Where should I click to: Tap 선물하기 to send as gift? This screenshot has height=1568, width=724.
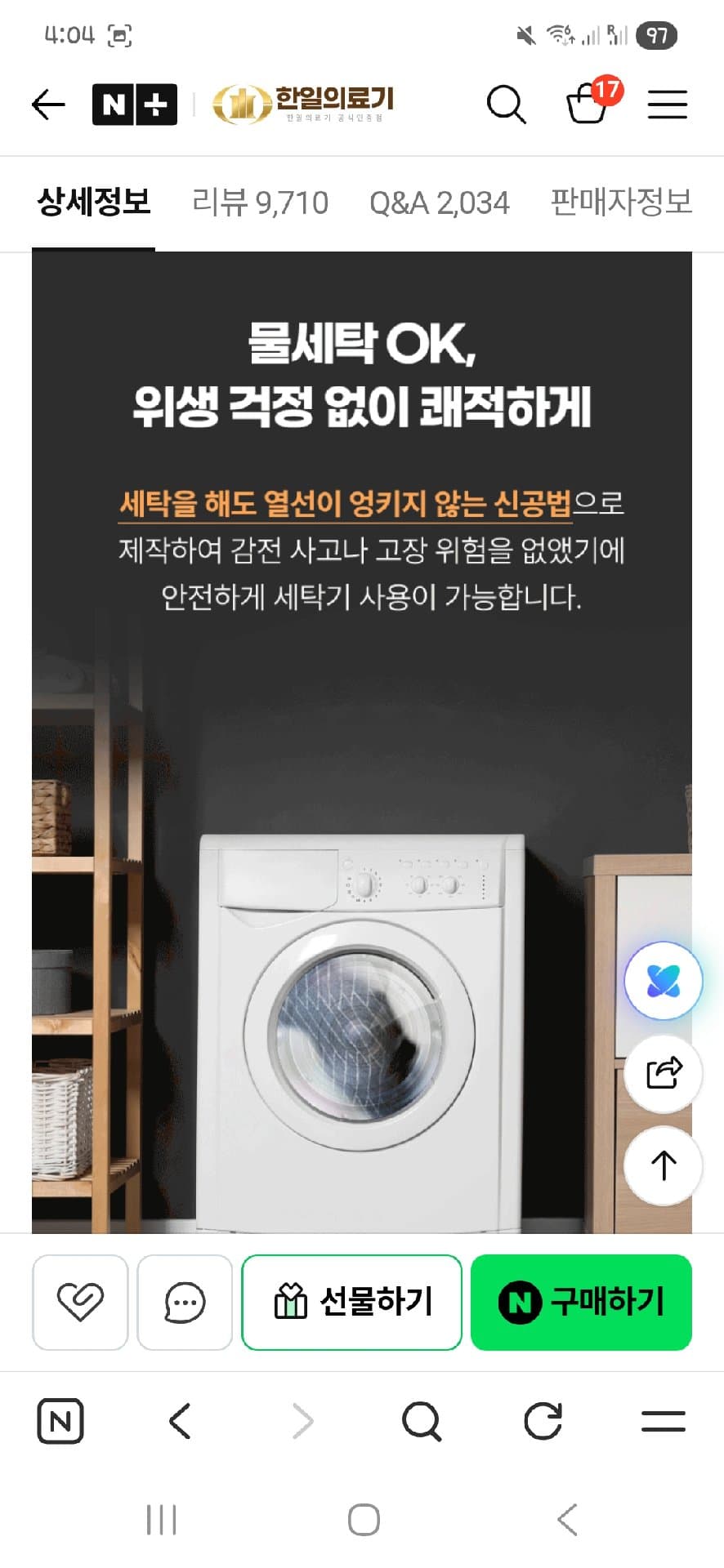tap(352, 1302)
